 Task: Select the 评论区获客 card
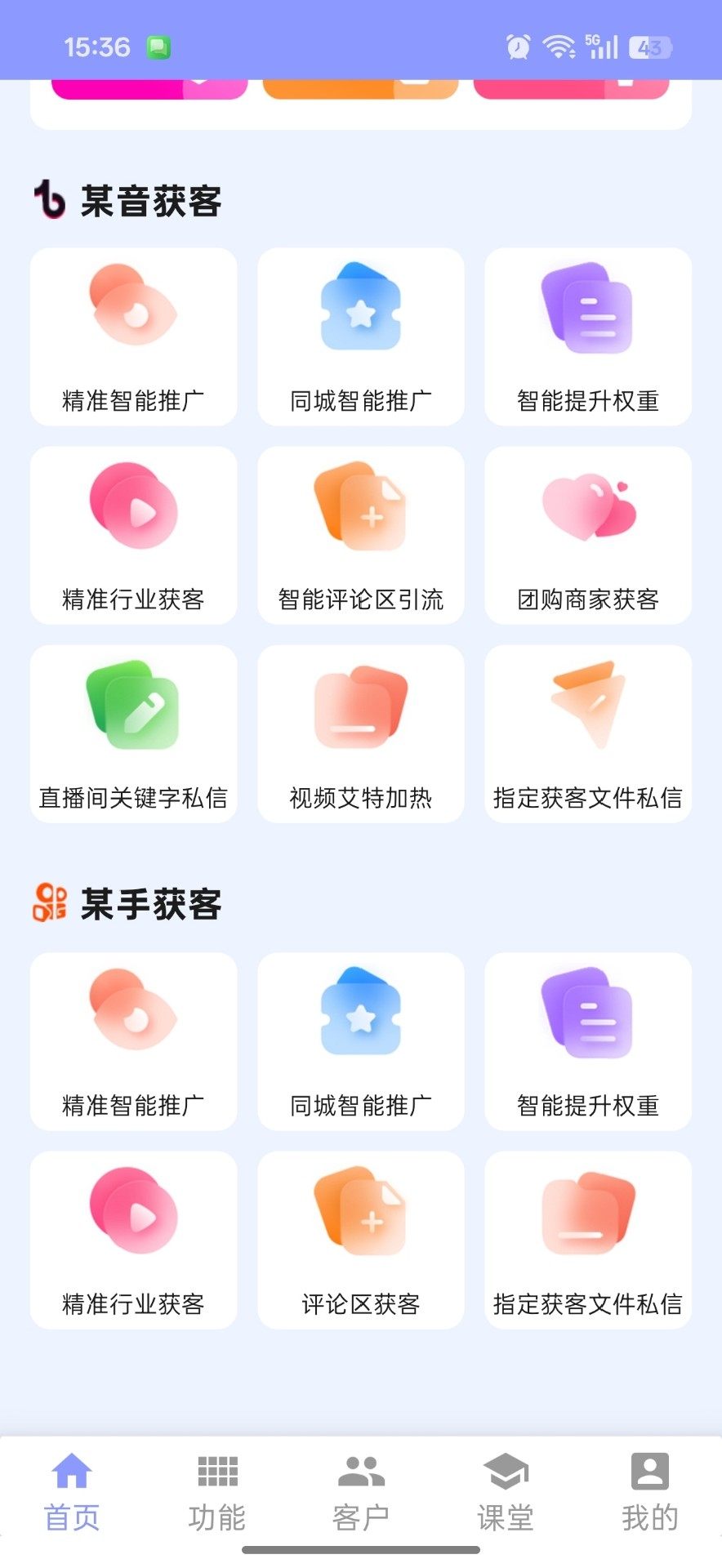(x=360, y=1240)
